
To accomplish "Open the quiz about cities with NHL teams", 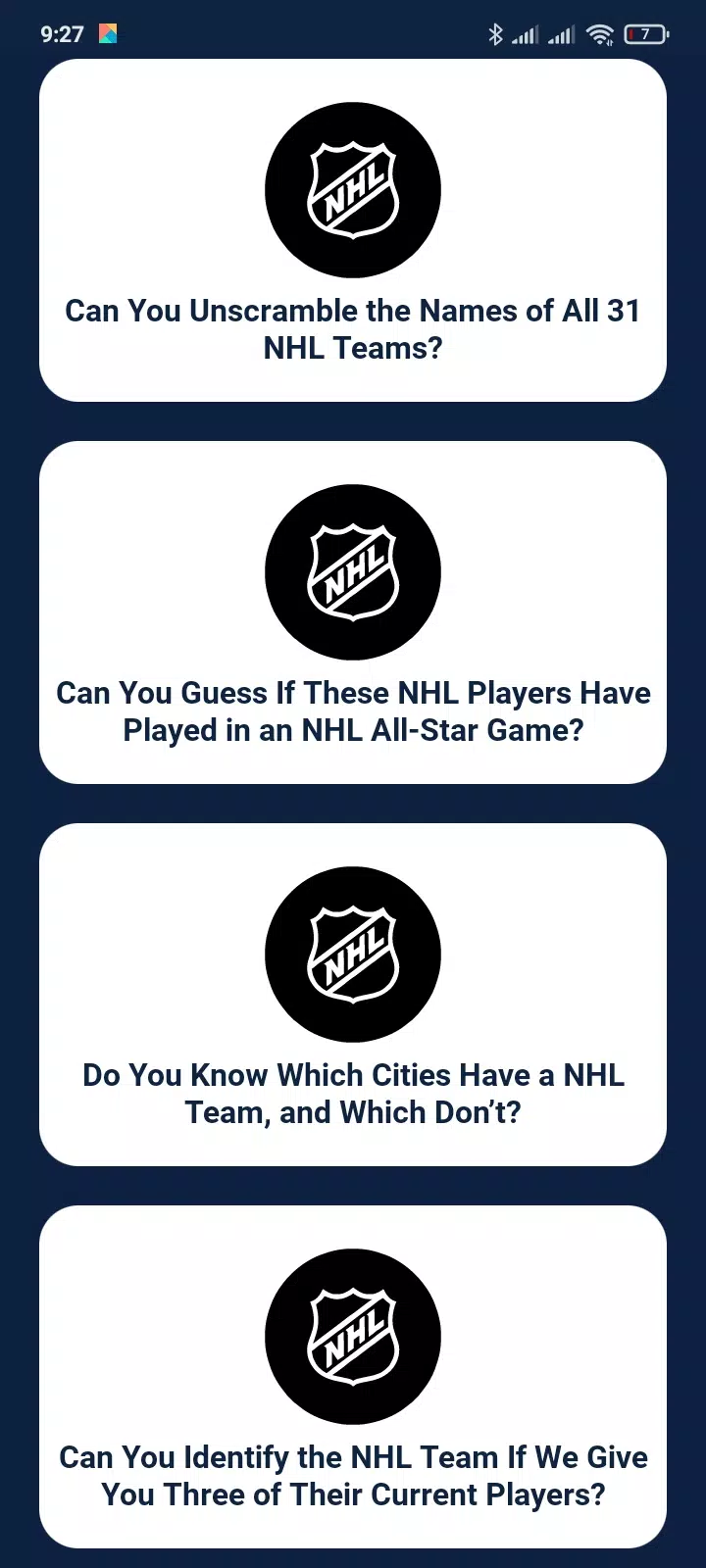I will click(353, 995).
